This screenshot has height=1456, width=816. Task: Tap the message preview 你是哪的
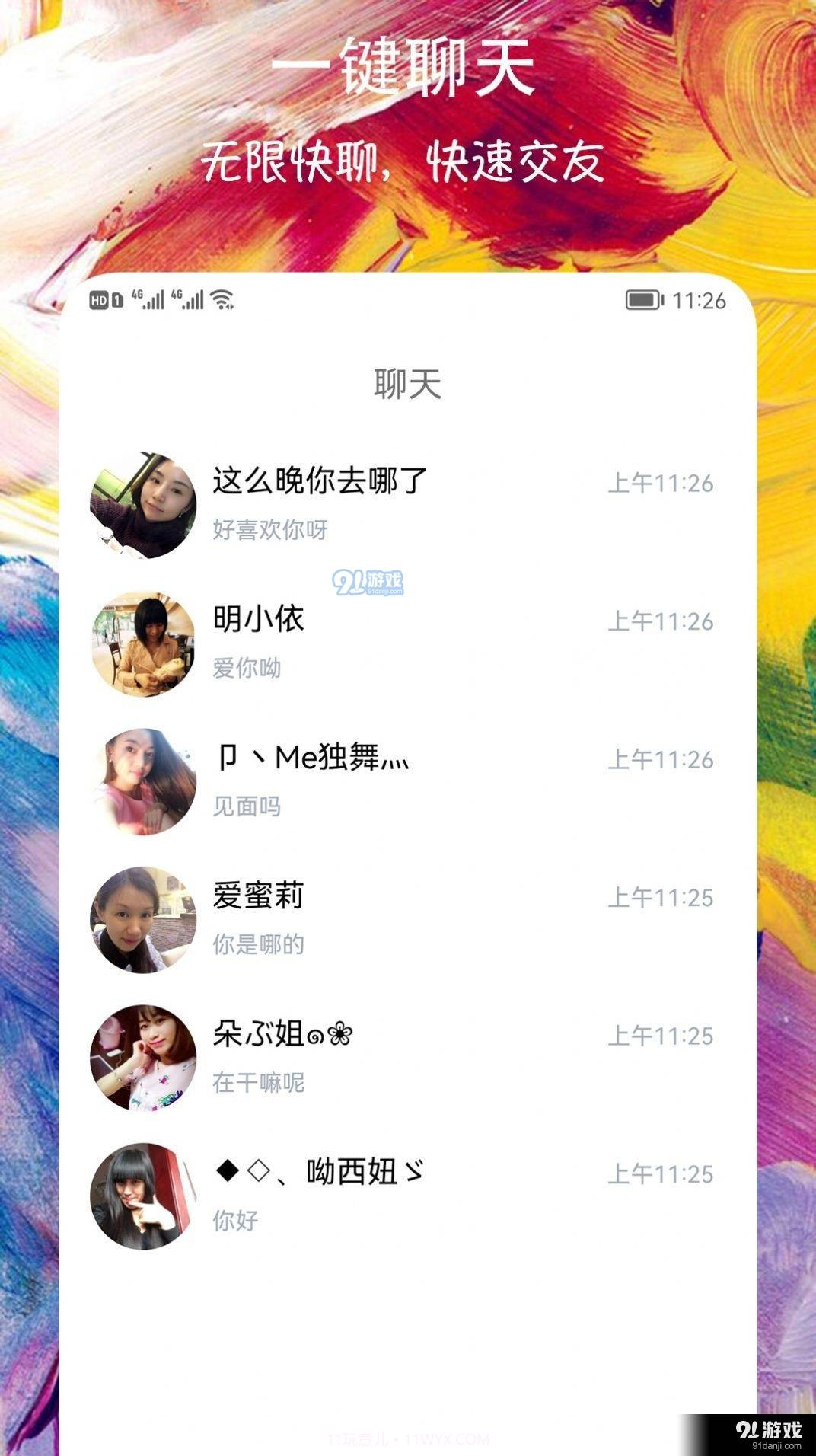tap(258, 948)
